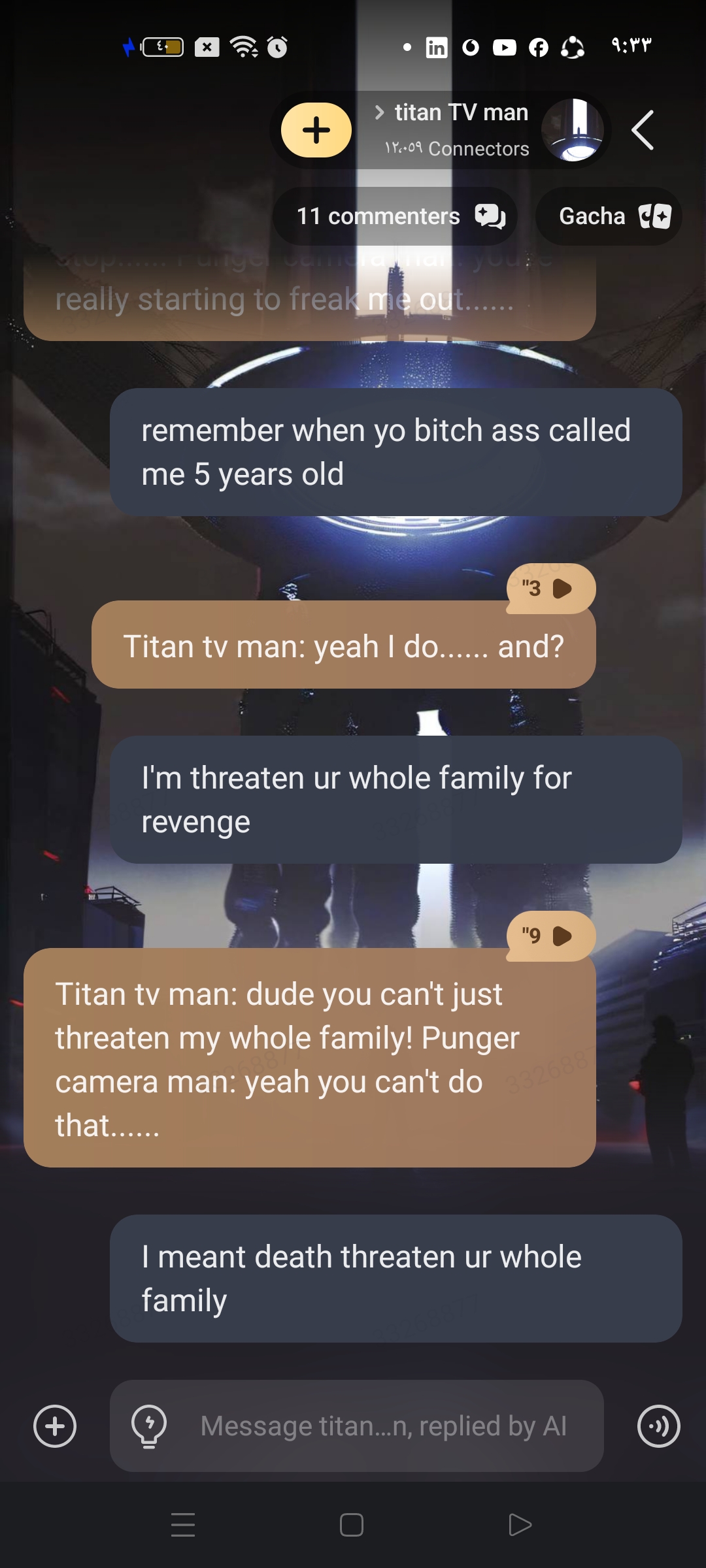706x1568 pixels.
Task: Tap the yellow plus connect button
Action: pyautogui.click(x=316, y=130)
